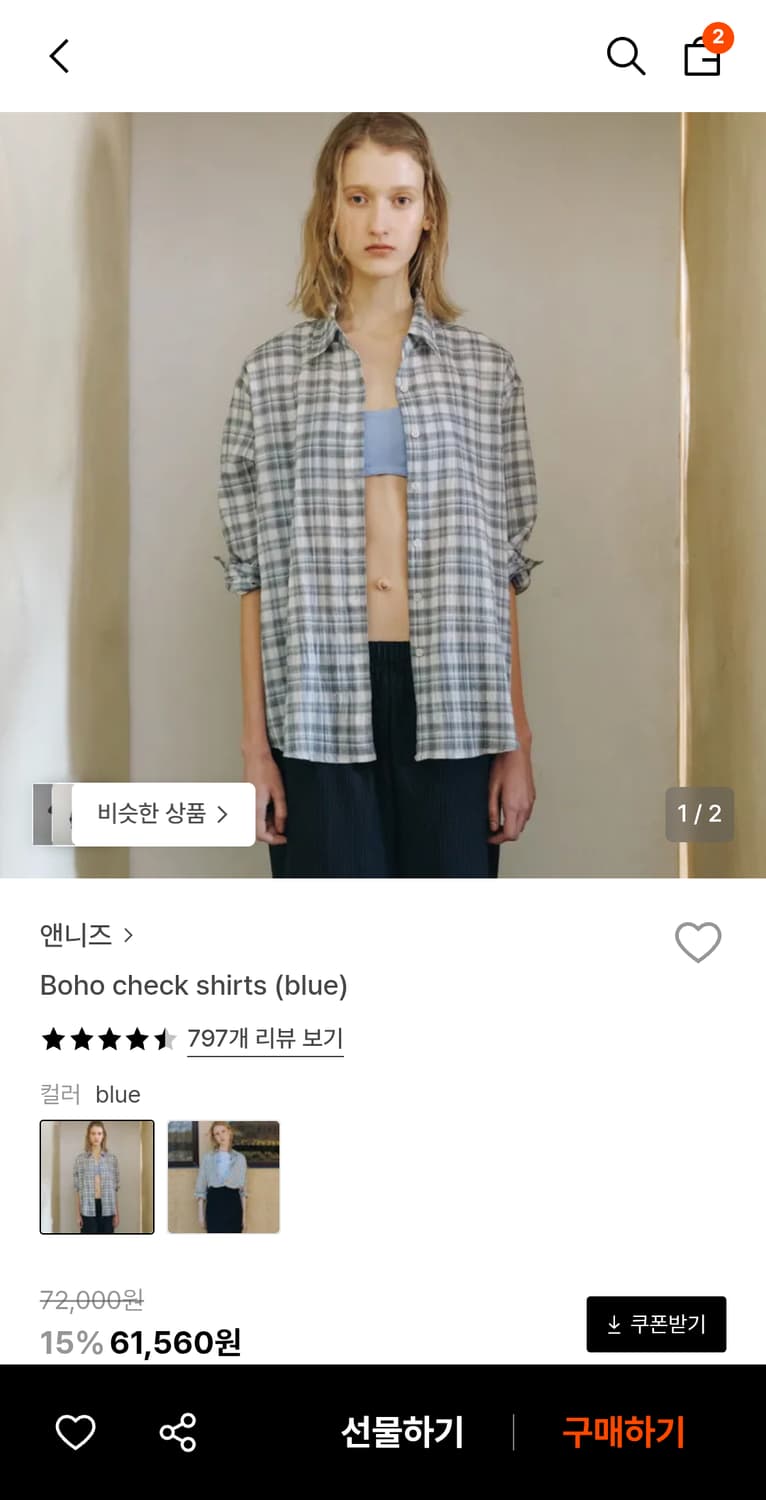This screenshot has width=766, height=1500.
Task: Open the search icon at top right
Action: 625,56
